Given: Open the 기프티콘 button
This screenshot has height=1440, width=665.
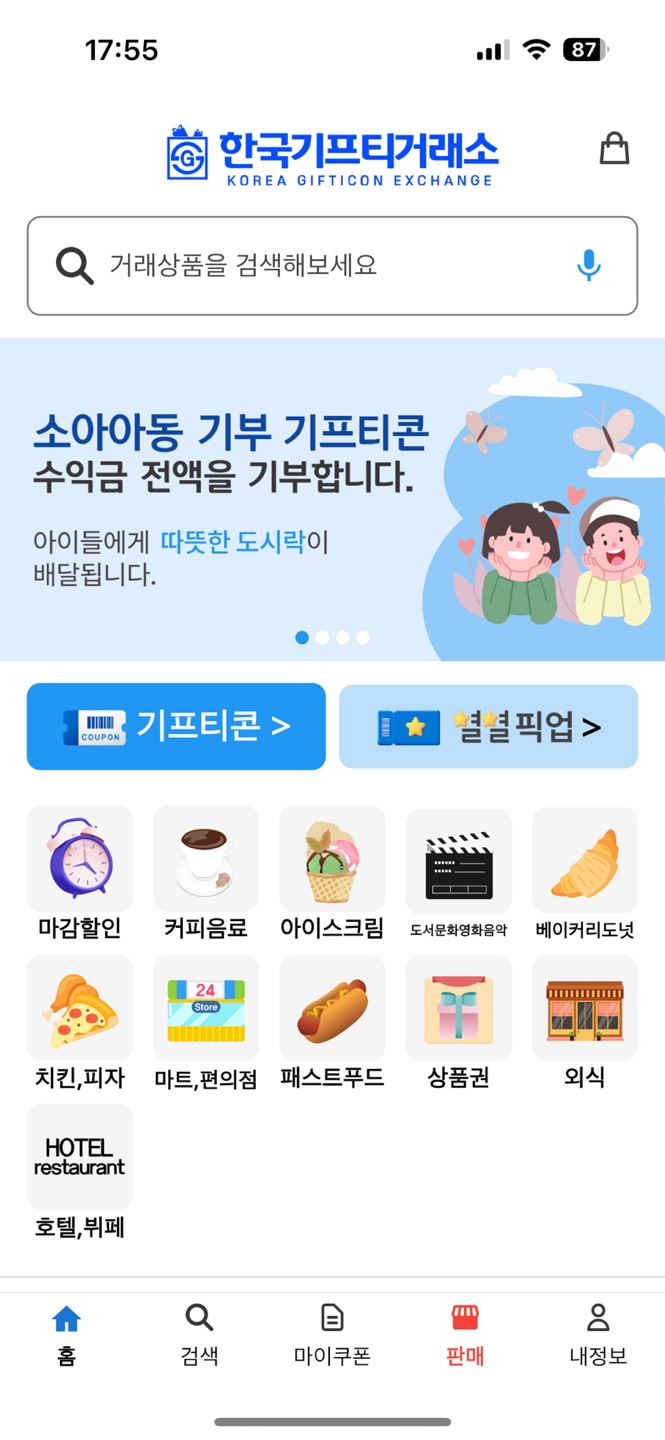Looking at the screenshot, I should [176, 726].
